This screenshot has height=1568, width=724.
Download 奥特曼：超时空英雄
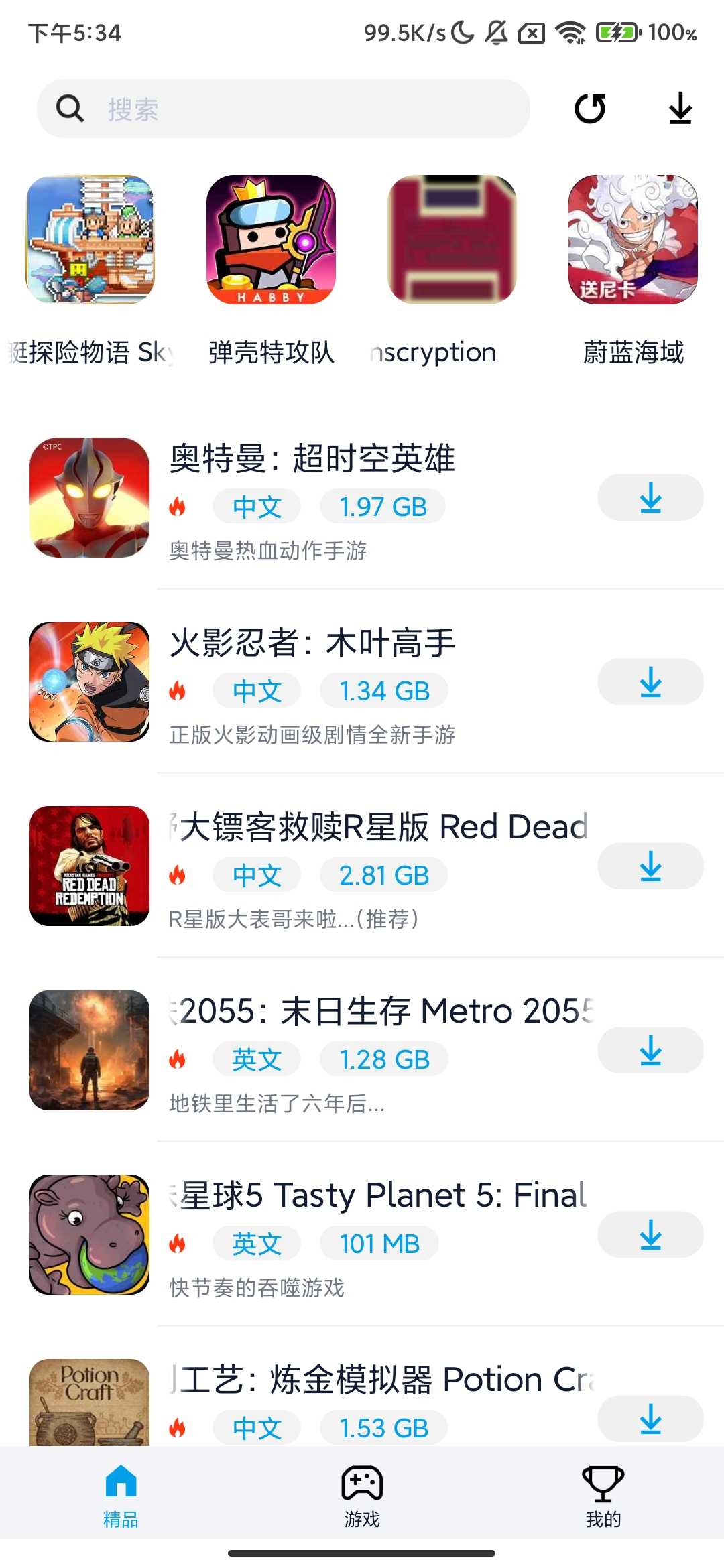coord(650,497)
